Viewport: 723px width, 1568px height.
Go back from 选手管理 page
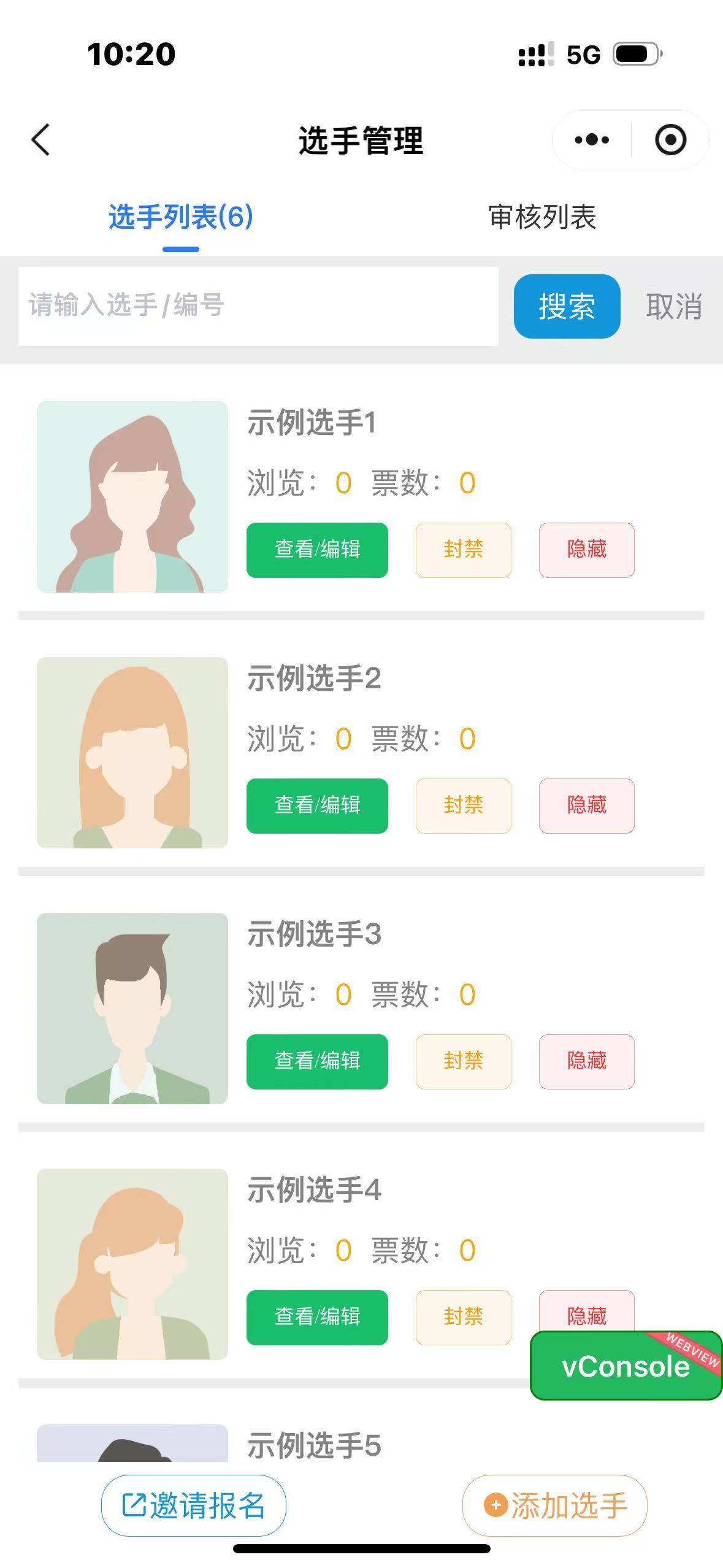[40, 140]
